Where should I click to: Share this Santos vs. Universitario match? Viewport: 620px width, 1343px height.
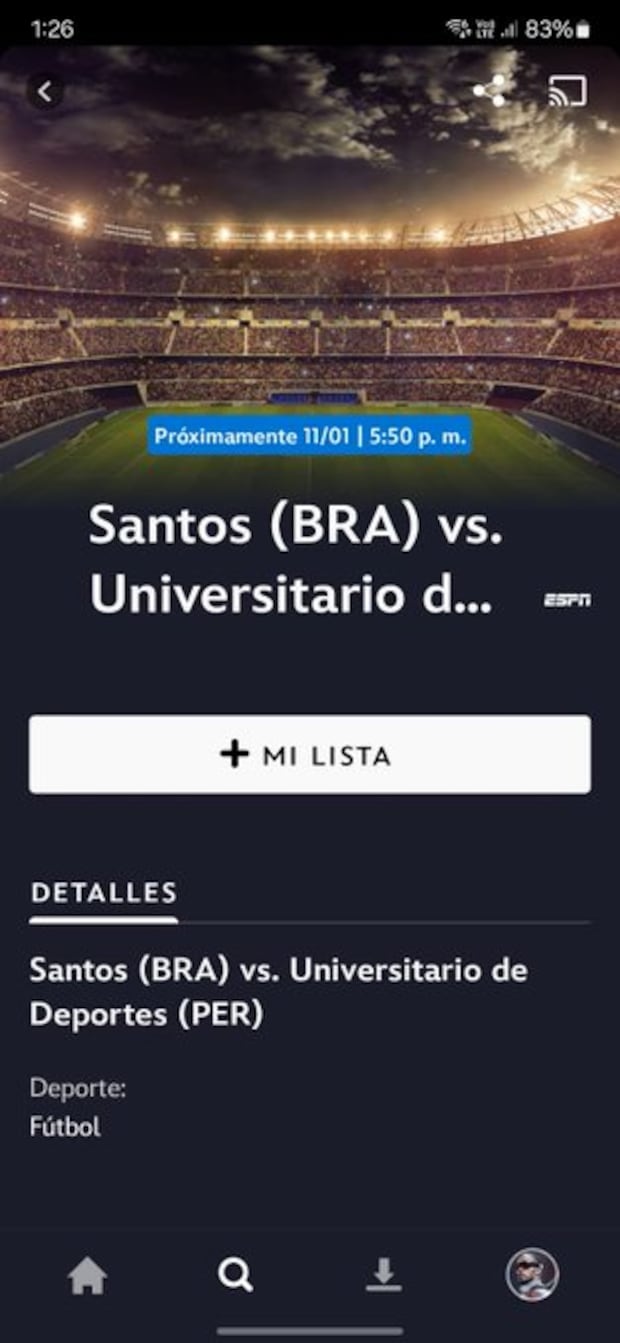coord(489,91)
